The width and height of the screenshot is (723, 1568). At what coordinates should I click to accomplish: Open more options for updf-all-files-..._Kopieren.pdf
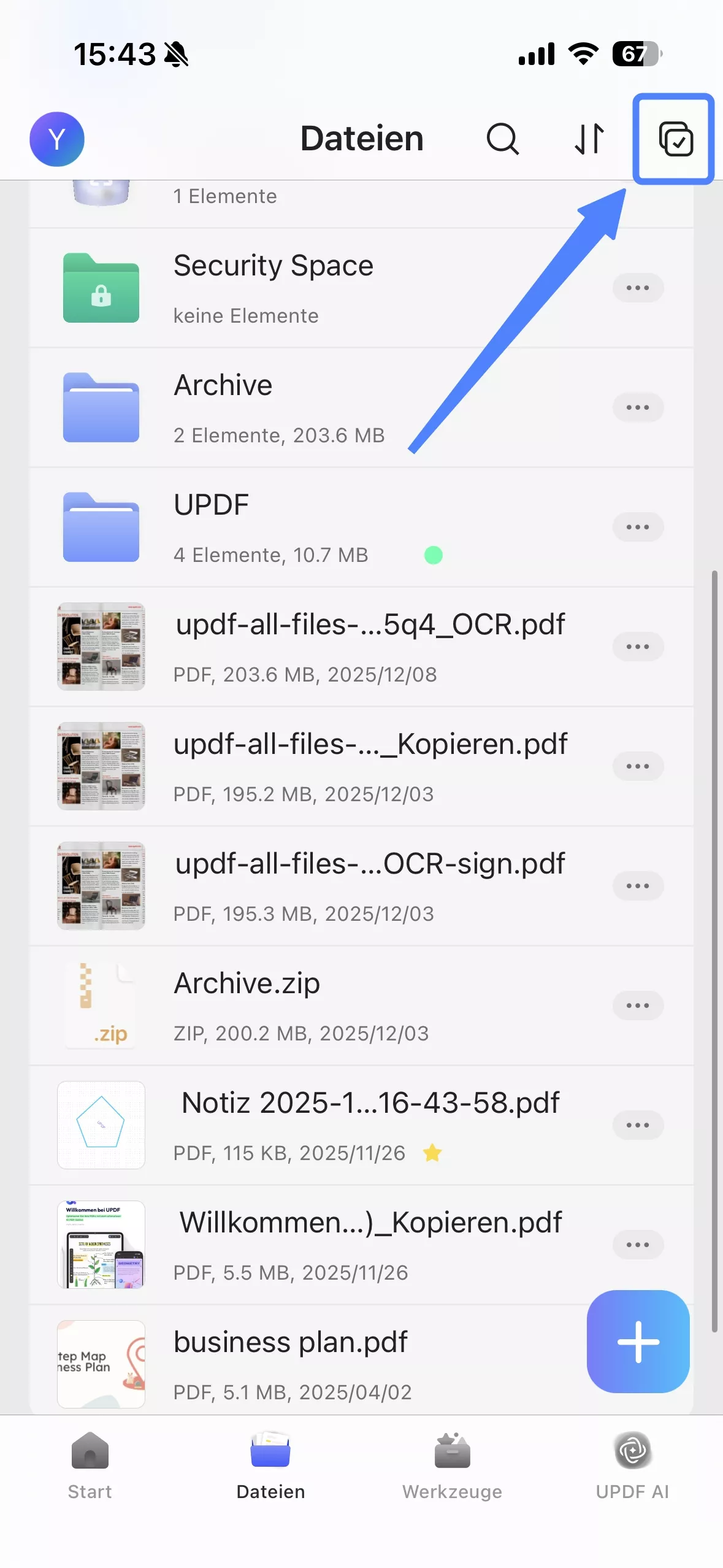coord(638,767)
